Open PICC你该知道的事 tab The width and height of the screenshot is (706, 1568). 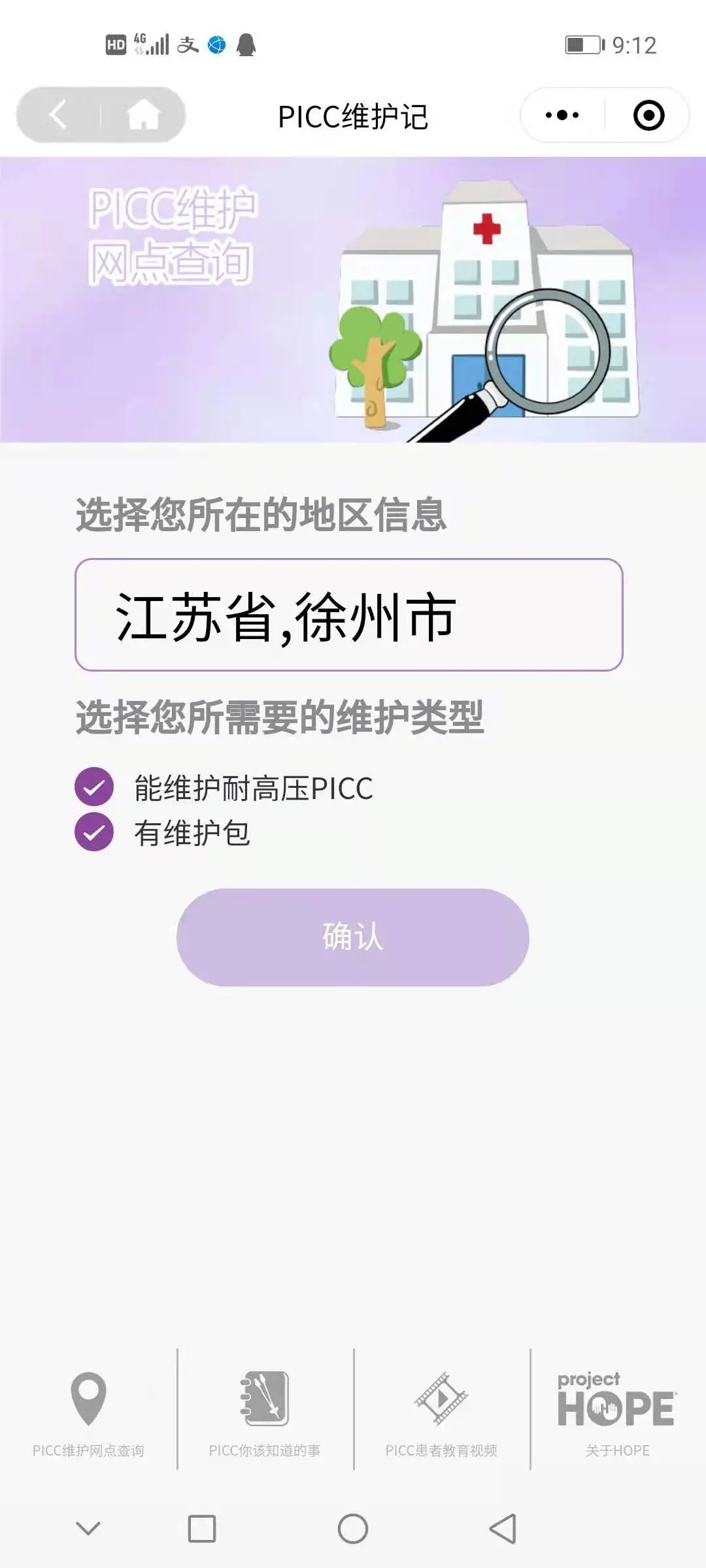pyautogui.click(x=265, y=1412)
